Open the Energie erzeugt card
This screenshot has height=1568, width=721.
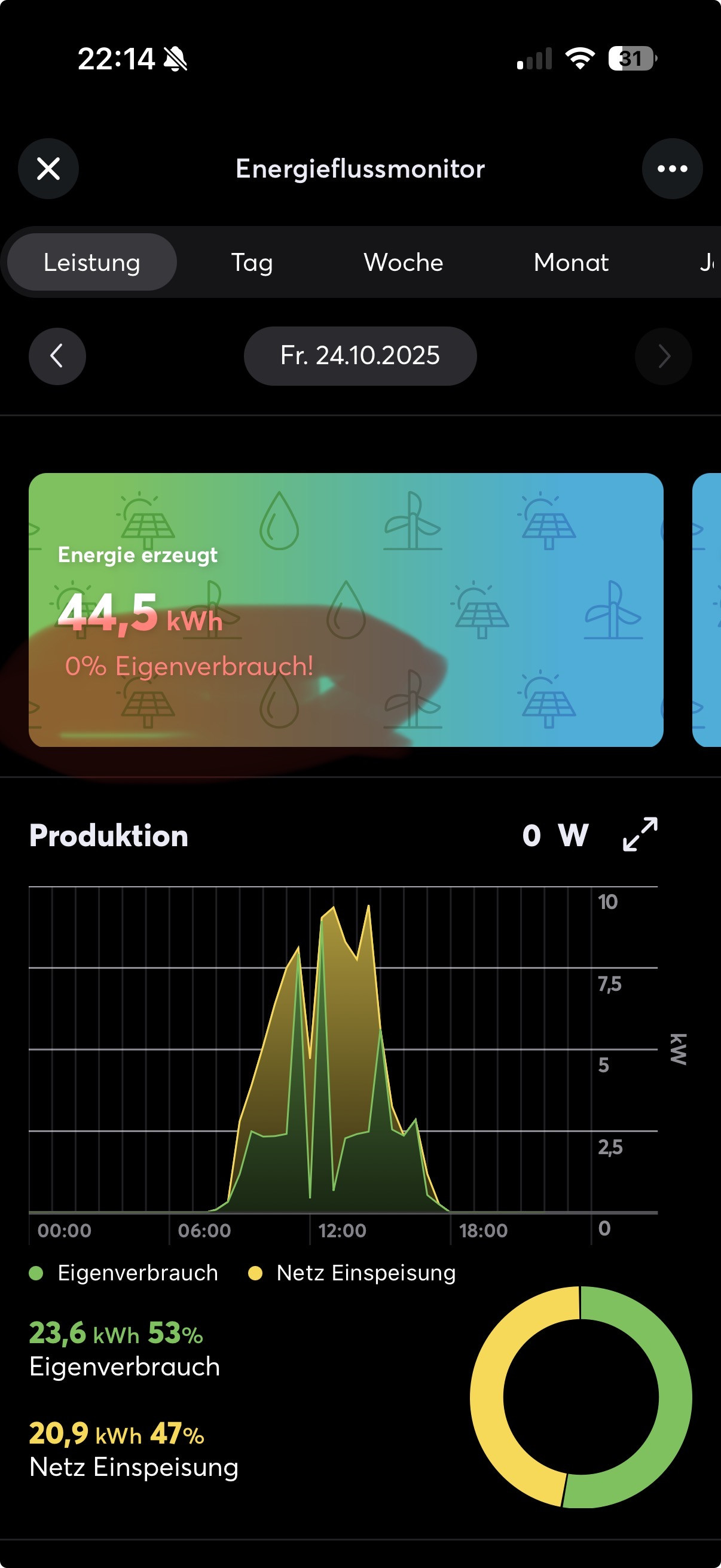(x=346, y=609)
